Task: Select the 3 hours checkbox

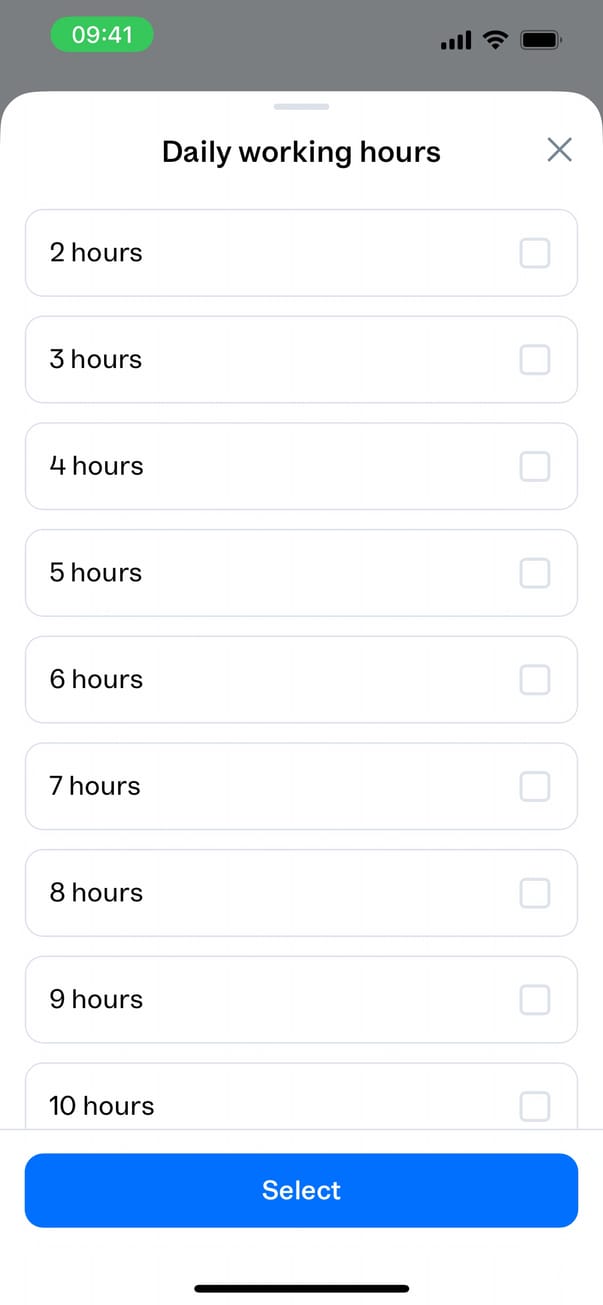Action: coord(535,360)
